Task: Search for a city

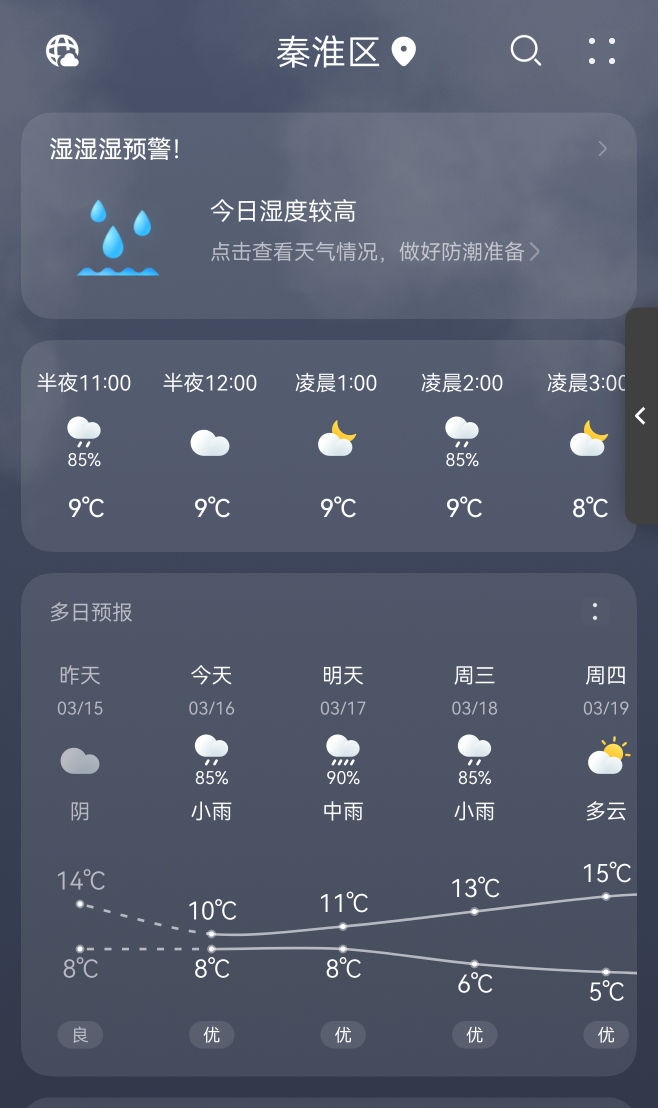Action: [525, 51]
